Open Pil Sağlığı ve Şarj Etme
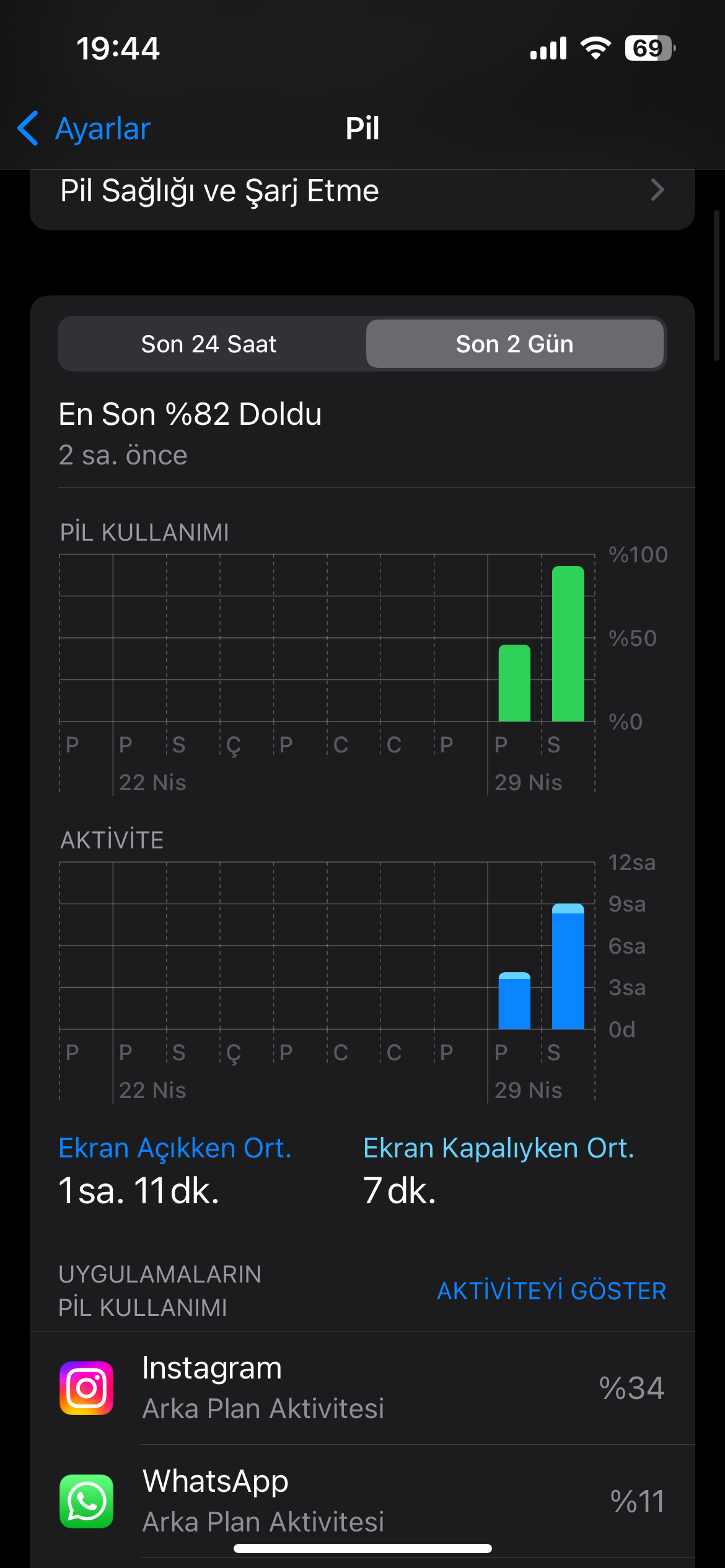 coord(362,191)
